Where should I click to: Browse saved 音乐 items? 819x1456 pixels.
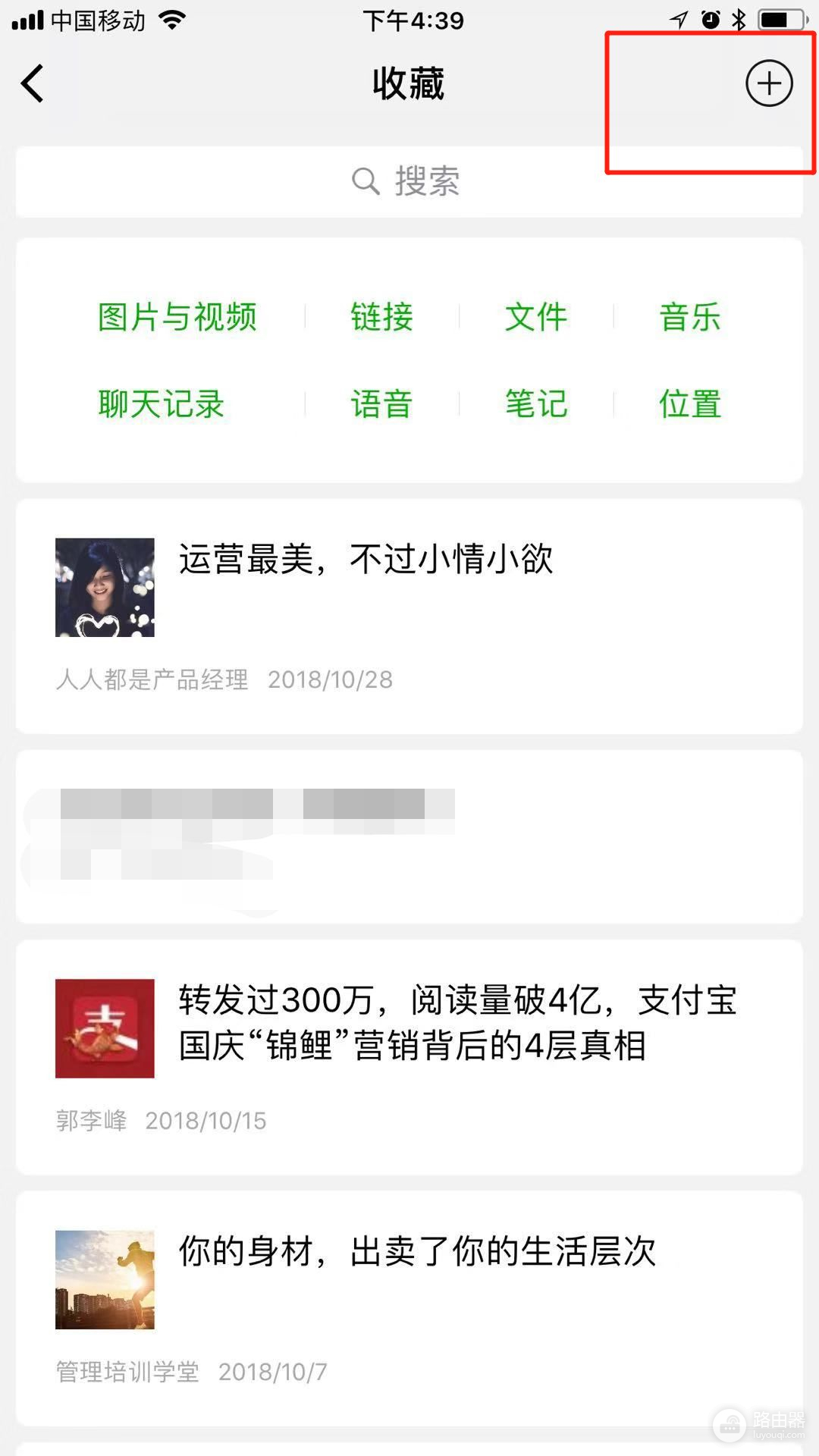tap(689, 317)
